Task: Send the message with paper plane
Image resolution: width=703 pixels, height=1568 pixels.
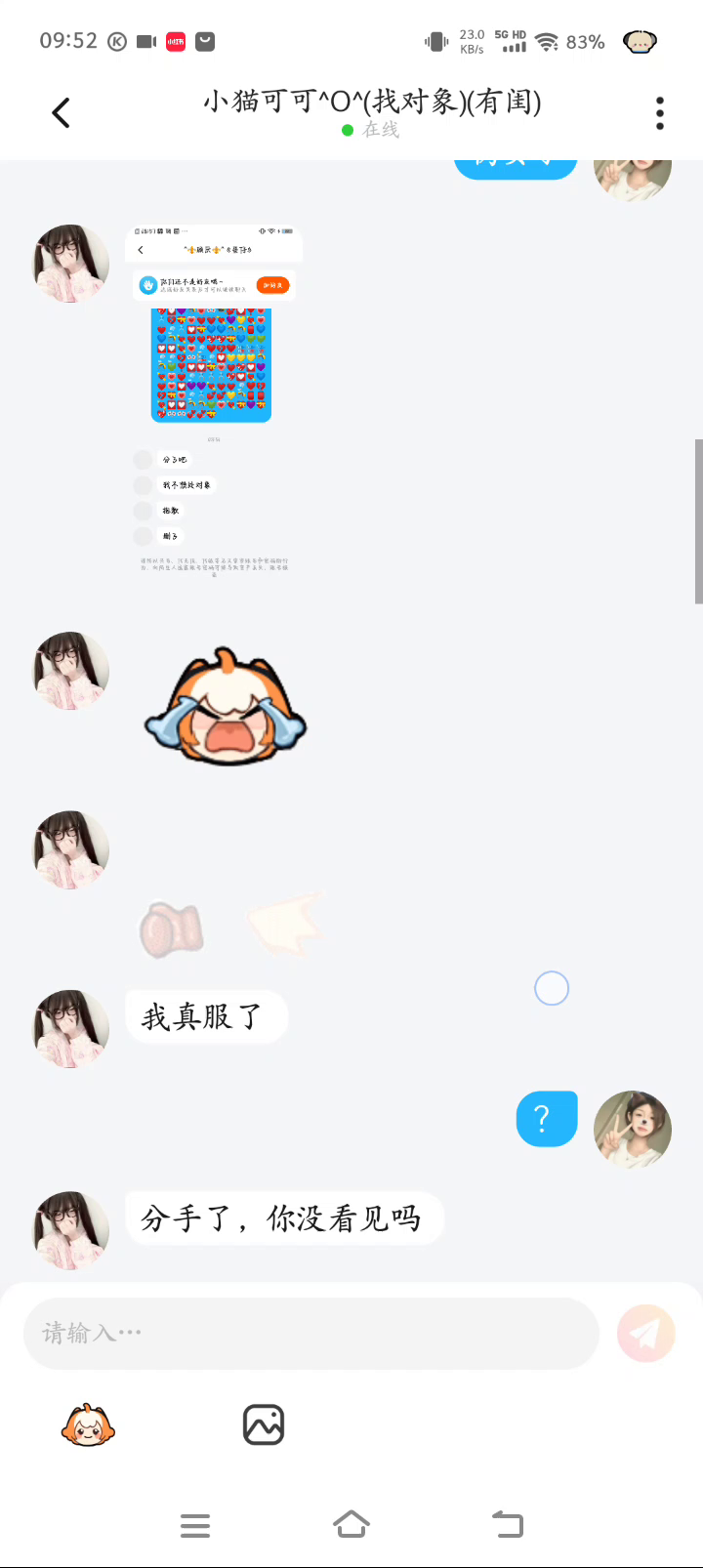Action: click(x=645, y=1333)
